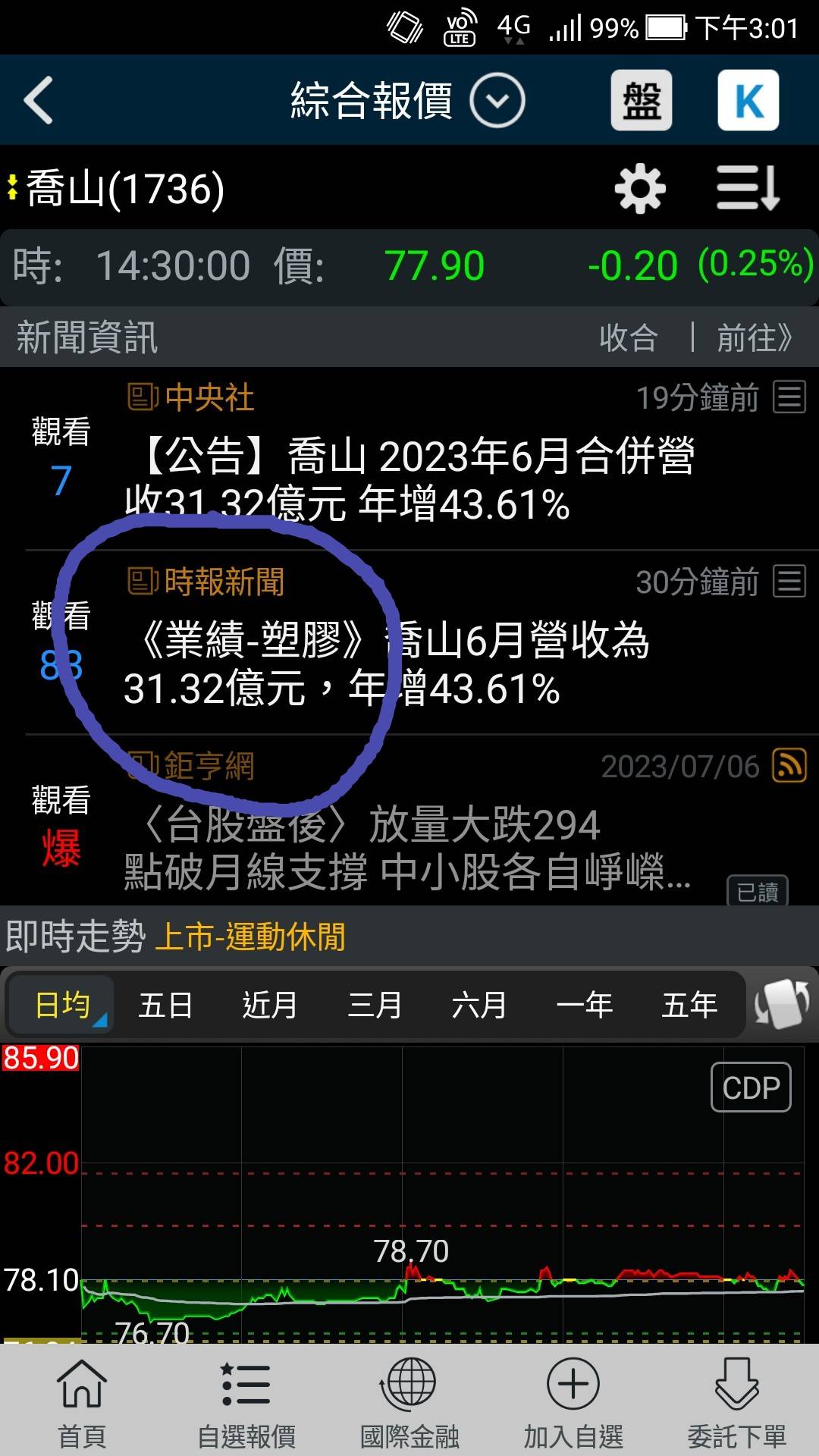Image resolution: width=819 pixels, height=1456 pixels.
Task: Switch chart to 一年
Action: pyautogui.click(x=584, y=1006)
